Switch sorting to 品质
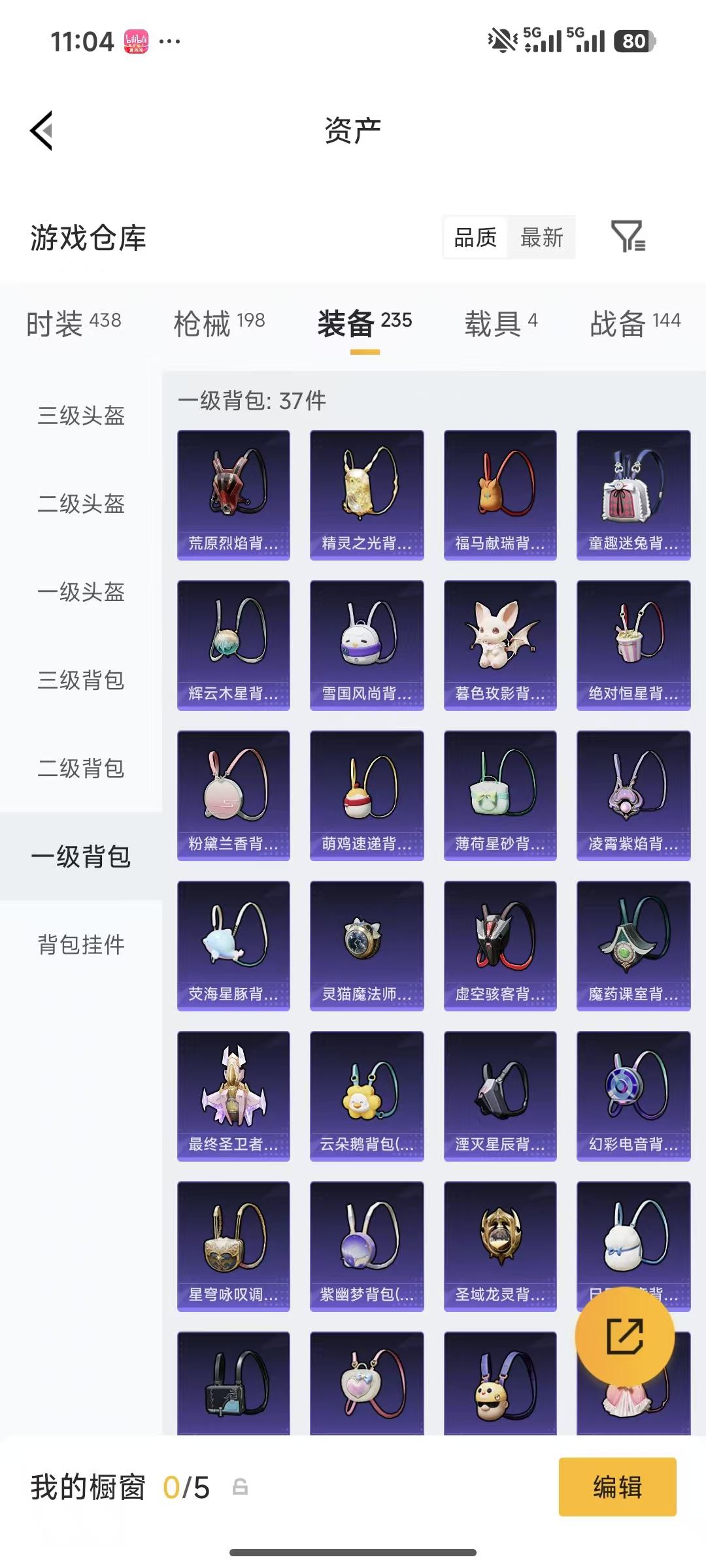Image resolution: width=706 pixels, height=1568 pixels. [475, 238]
